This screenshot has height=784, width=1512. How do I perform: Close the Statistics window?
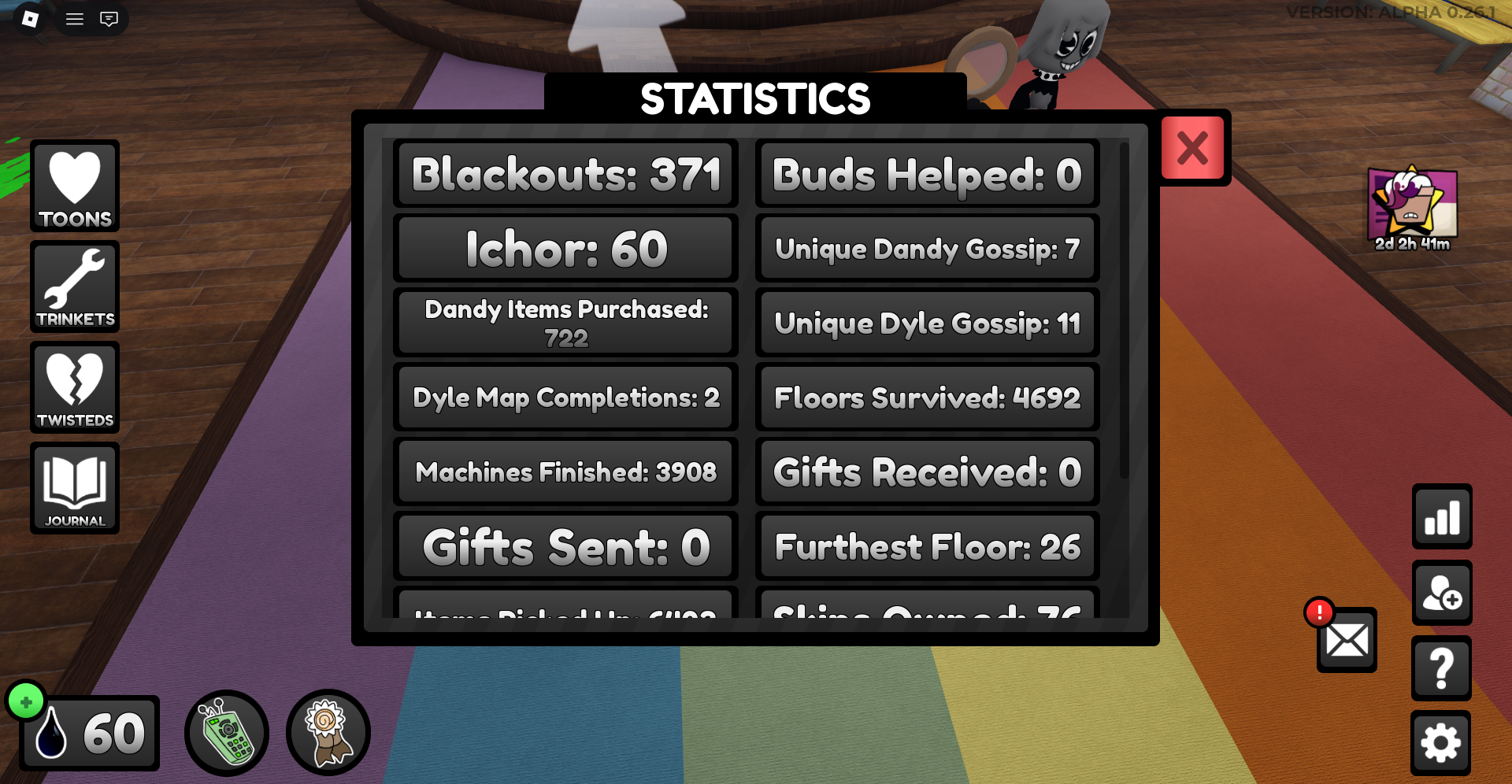[x=1192, y=148]
